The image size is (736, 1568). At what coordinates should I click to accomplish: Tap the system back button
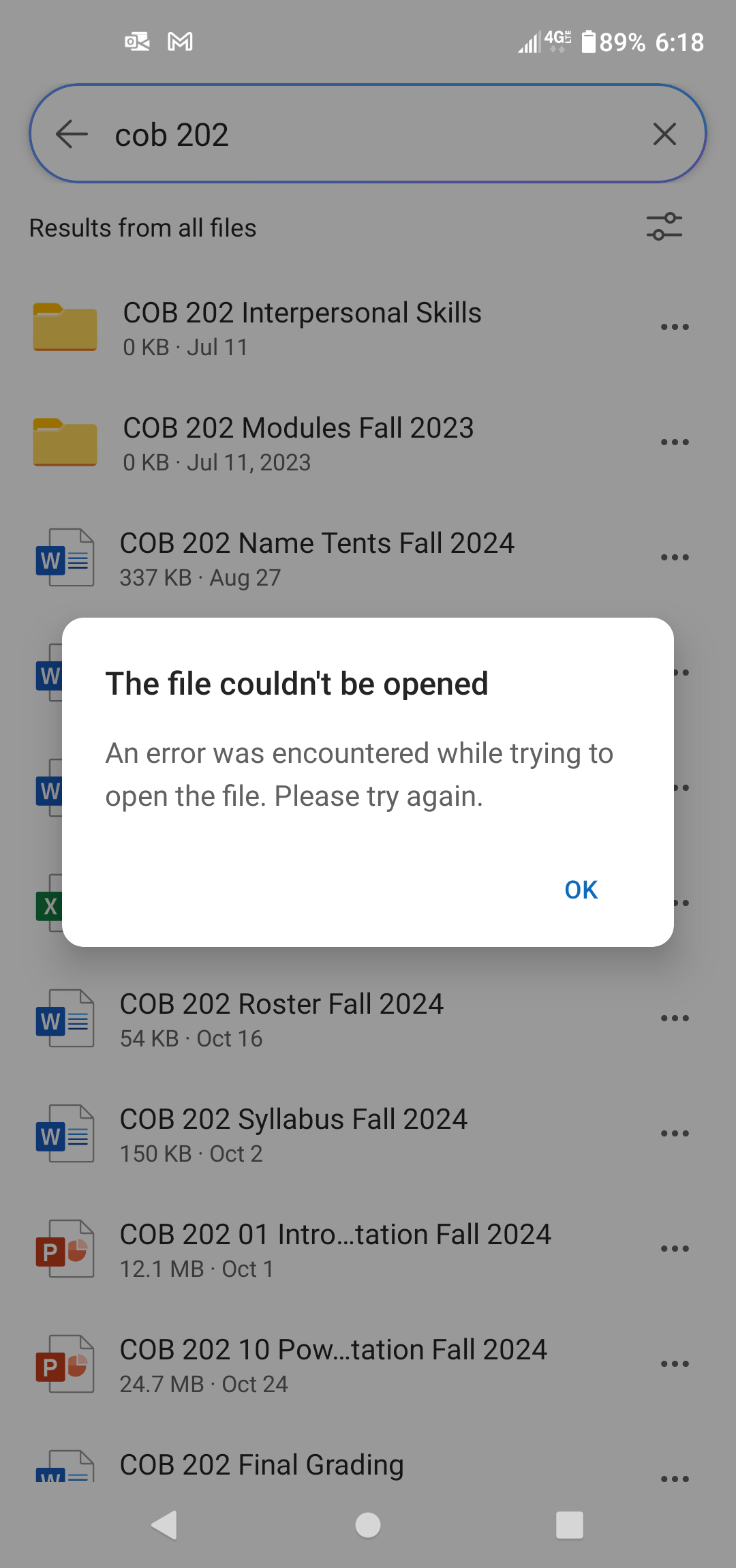click(x=164, y=1525)
